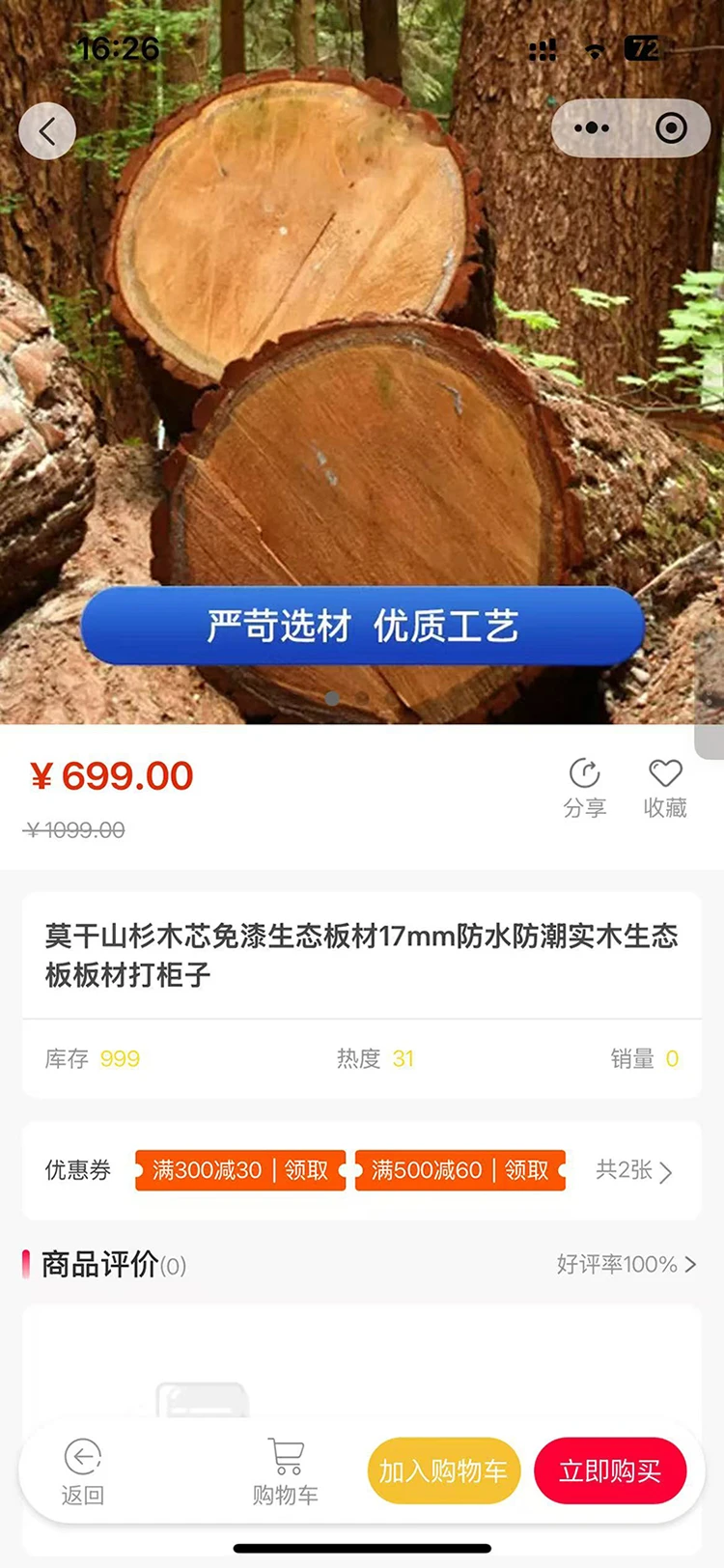Tap the Wi-Fi icon in the status bar
Screen dimensions: 724x1568
[596, 50]
